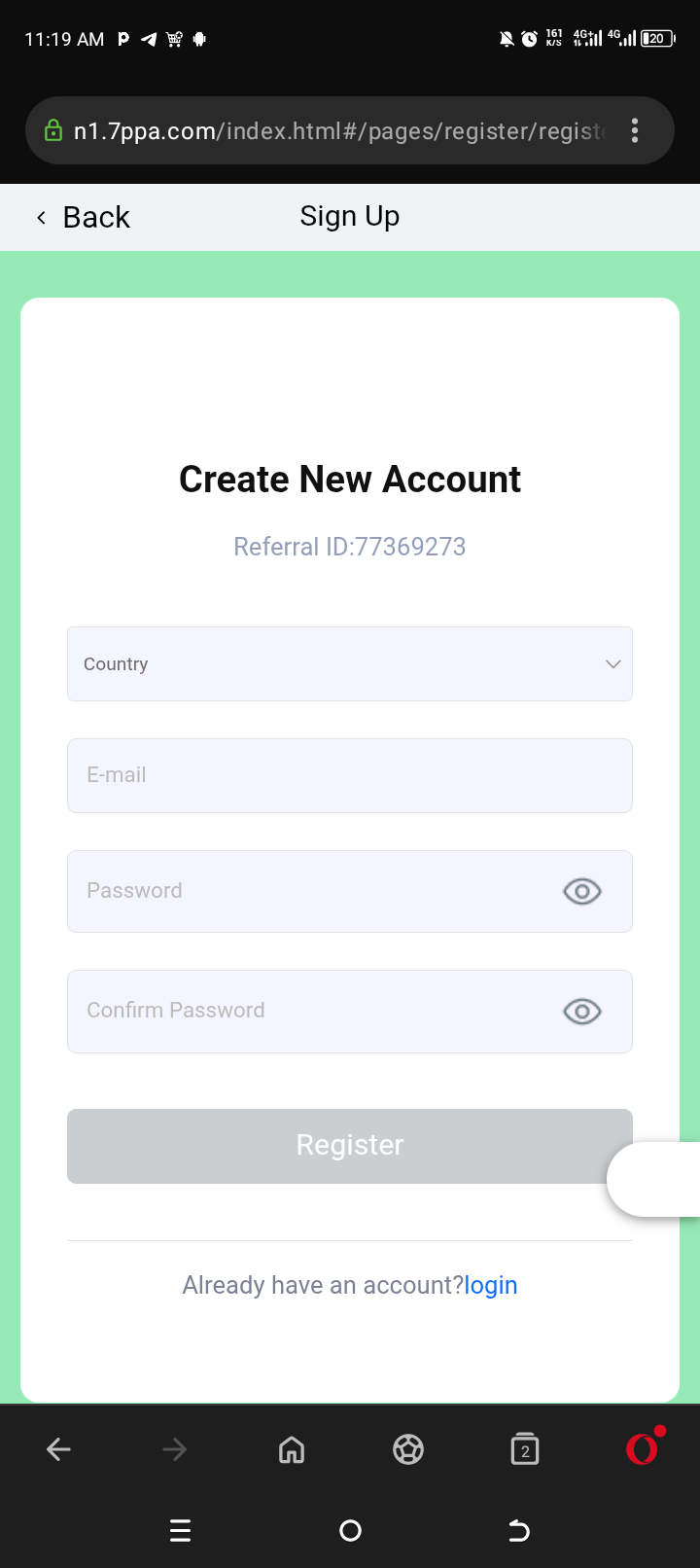Open the soccer ball shortcut
The width and height of the screenshot is (700, 1568).
click(408, 1449)
